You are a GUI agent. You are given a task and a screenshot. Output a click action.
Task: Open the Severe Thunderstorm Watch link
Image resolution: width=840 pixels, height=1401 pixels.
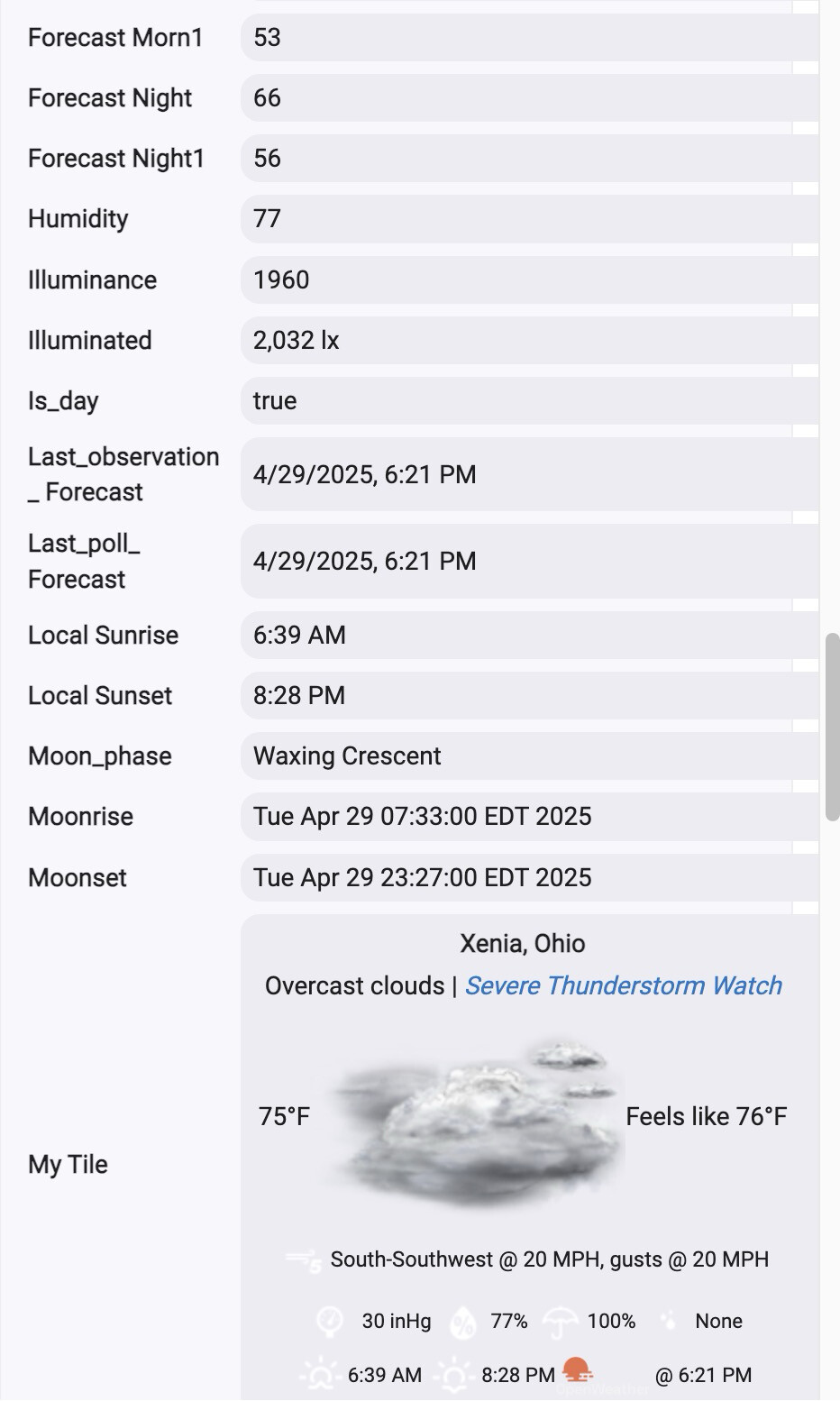click(623, 985)
